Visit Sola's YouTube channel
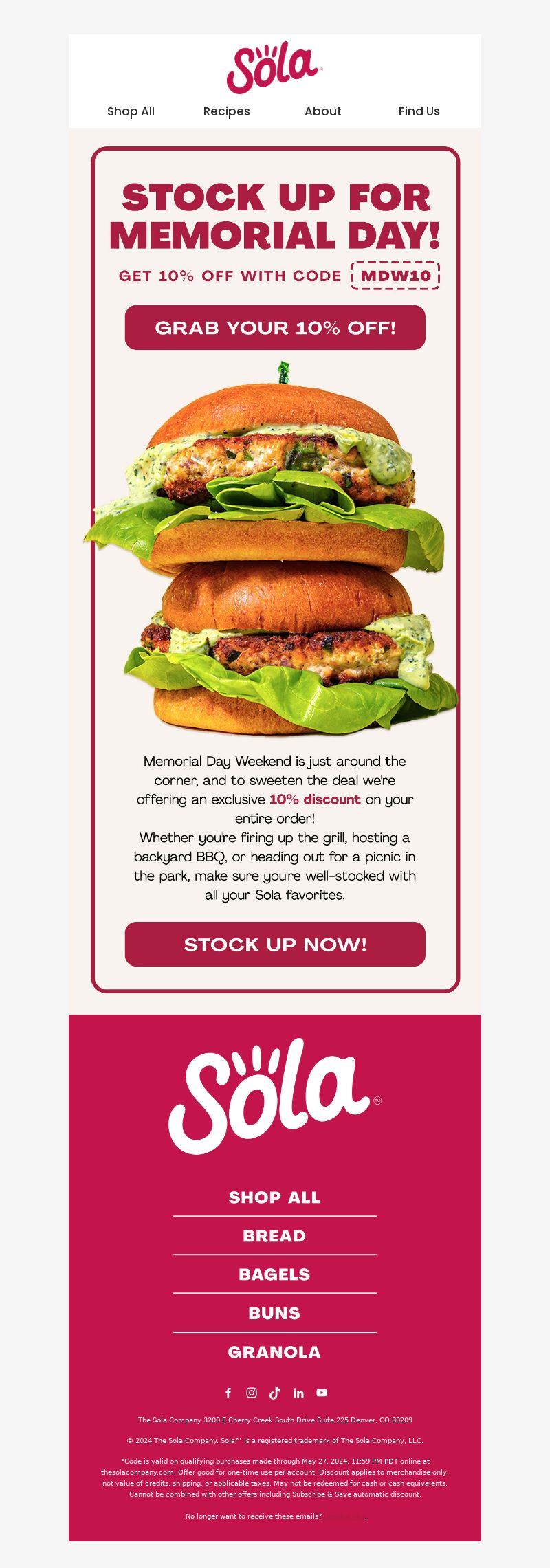The height and width of the screenshot is (1568, 550). tap(322, 1393)
